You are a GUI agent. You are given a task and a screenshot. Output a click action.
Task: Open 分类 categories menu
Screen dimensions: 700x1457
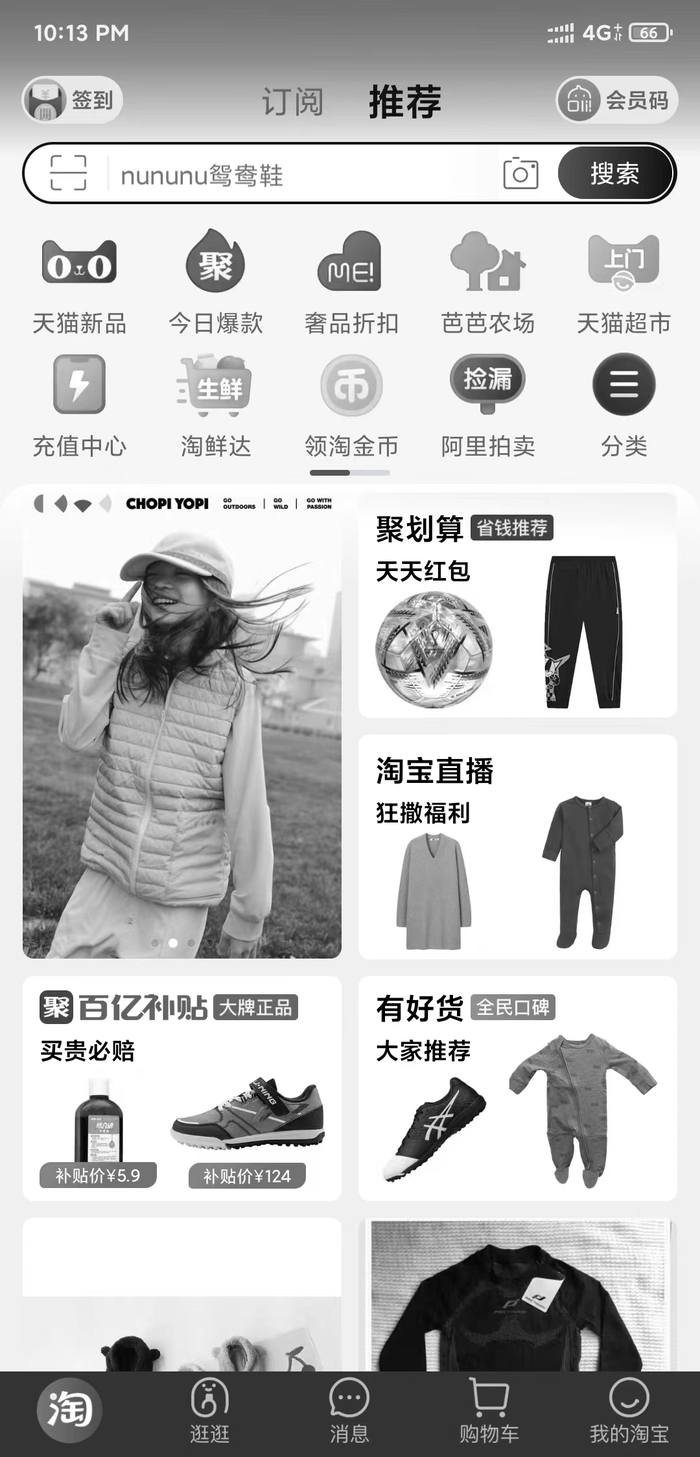tap(623, 405)
